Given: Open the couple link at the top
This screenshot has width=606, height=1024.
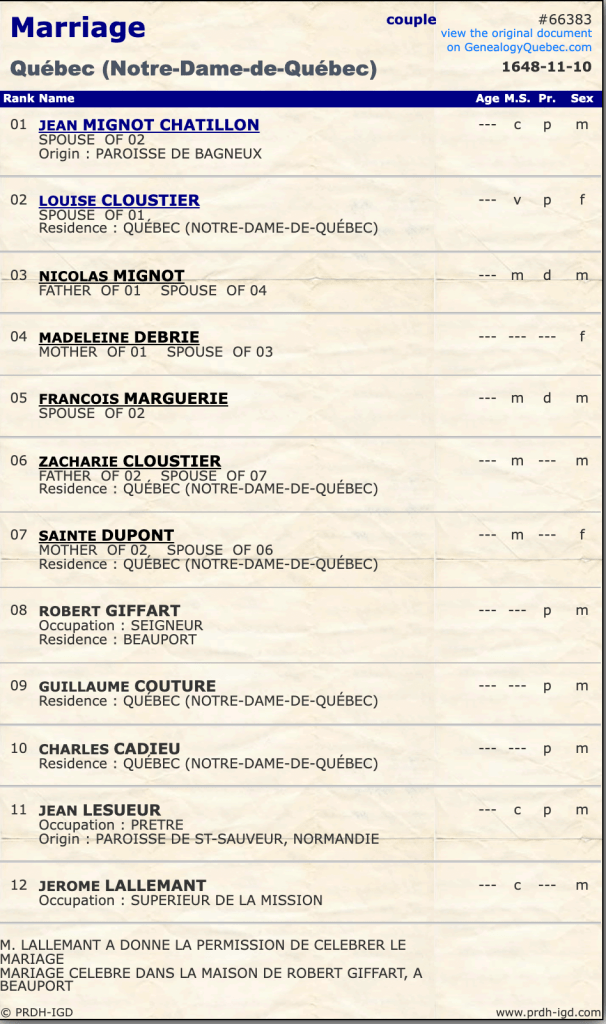Looking at the screenshot, I should pyautogui.click(x=411, y=20).
